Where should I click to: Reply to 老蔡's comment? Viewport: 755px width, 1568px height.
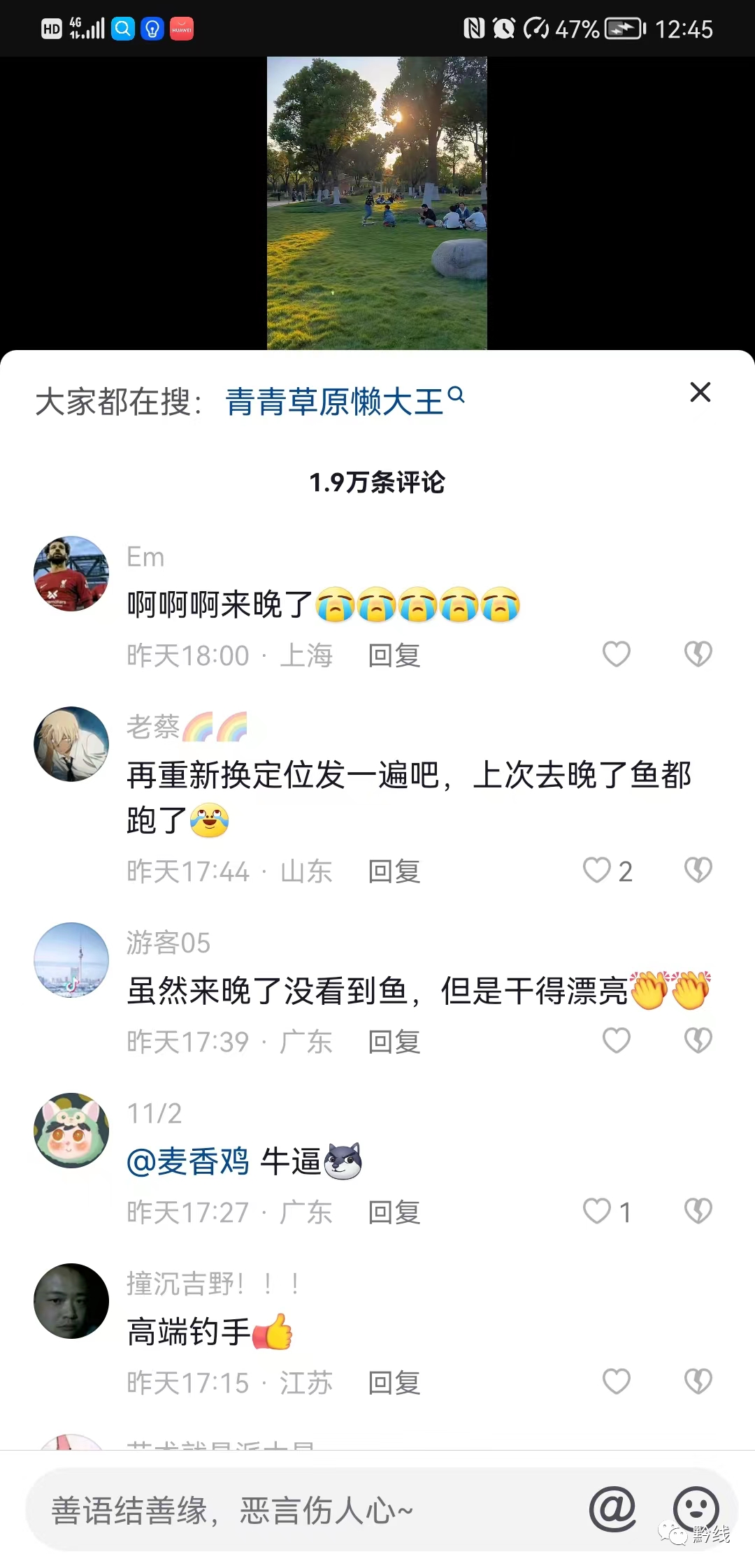click(394, 872)
